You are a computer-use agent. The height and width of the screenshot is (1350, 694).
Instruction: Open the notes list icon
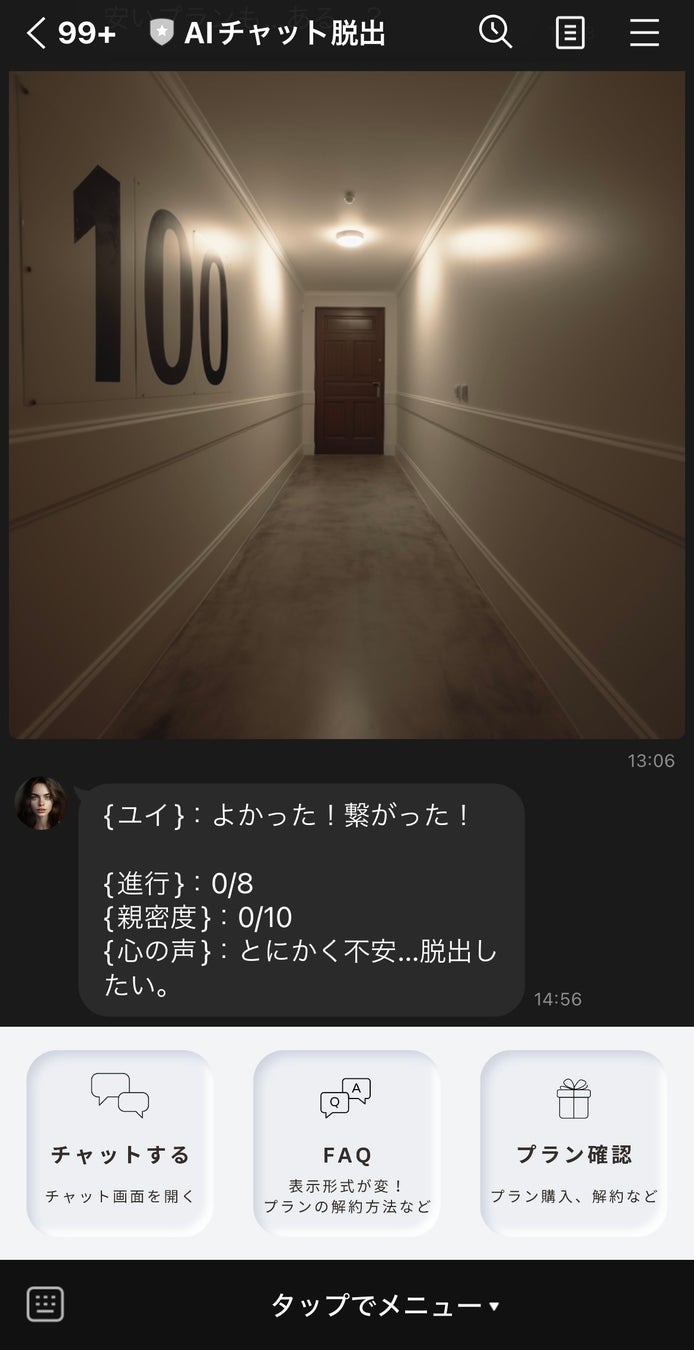[570, 33]
